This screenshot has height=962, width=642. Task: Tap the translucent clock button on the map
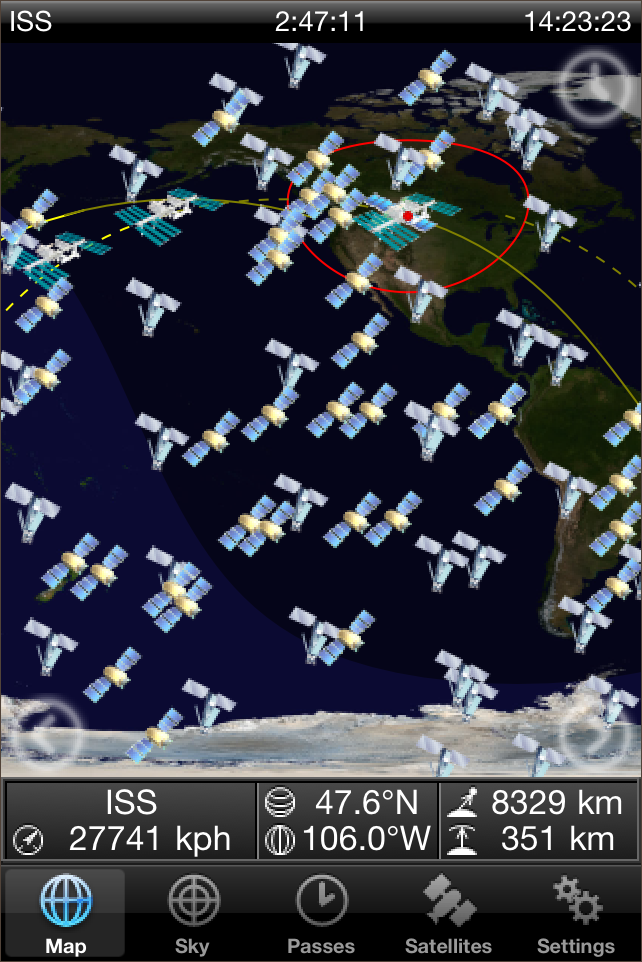[x=597, y=83]
